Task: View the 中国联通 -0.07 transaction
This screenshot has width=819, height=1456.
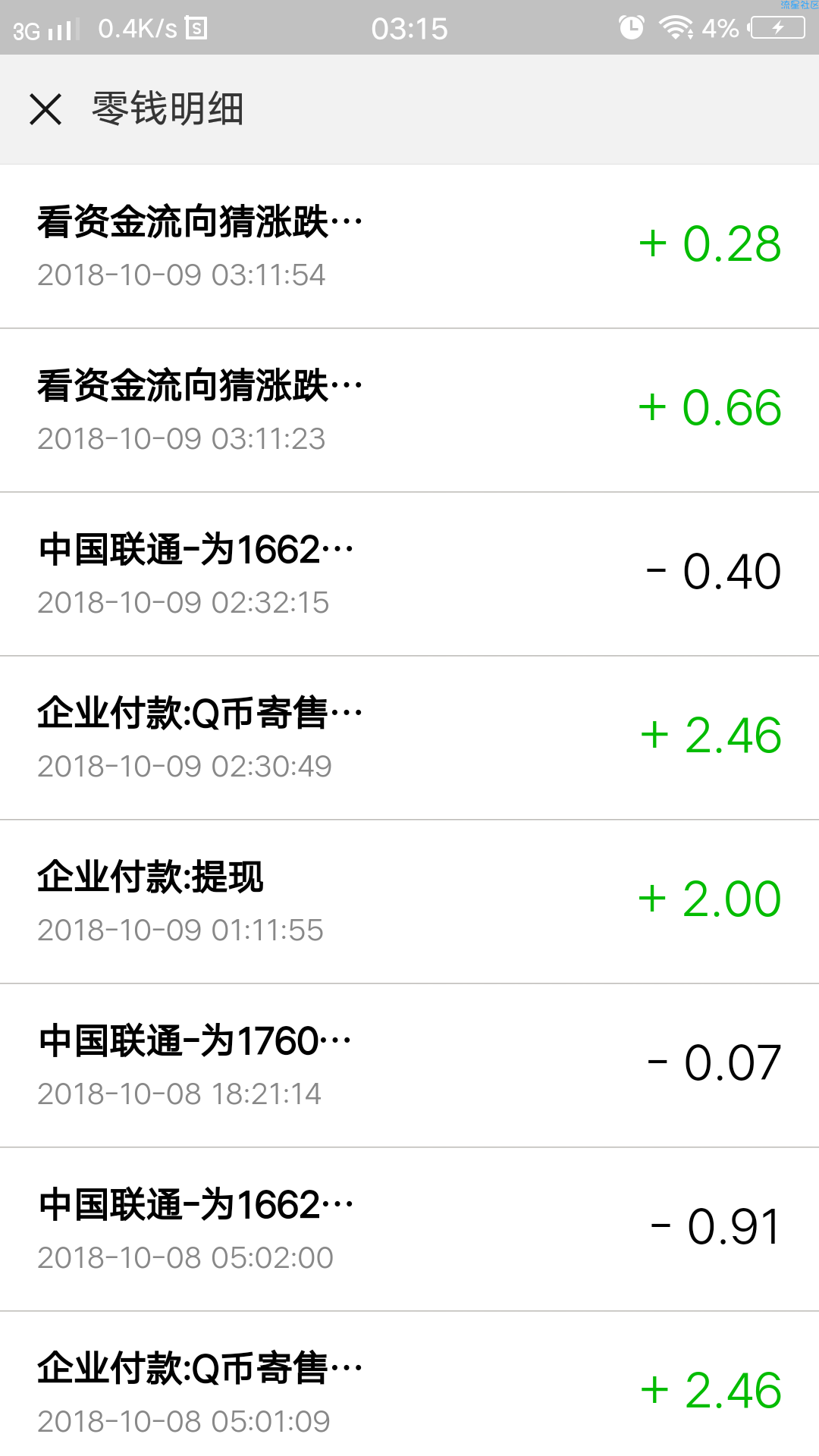Action: (409, 1065)
